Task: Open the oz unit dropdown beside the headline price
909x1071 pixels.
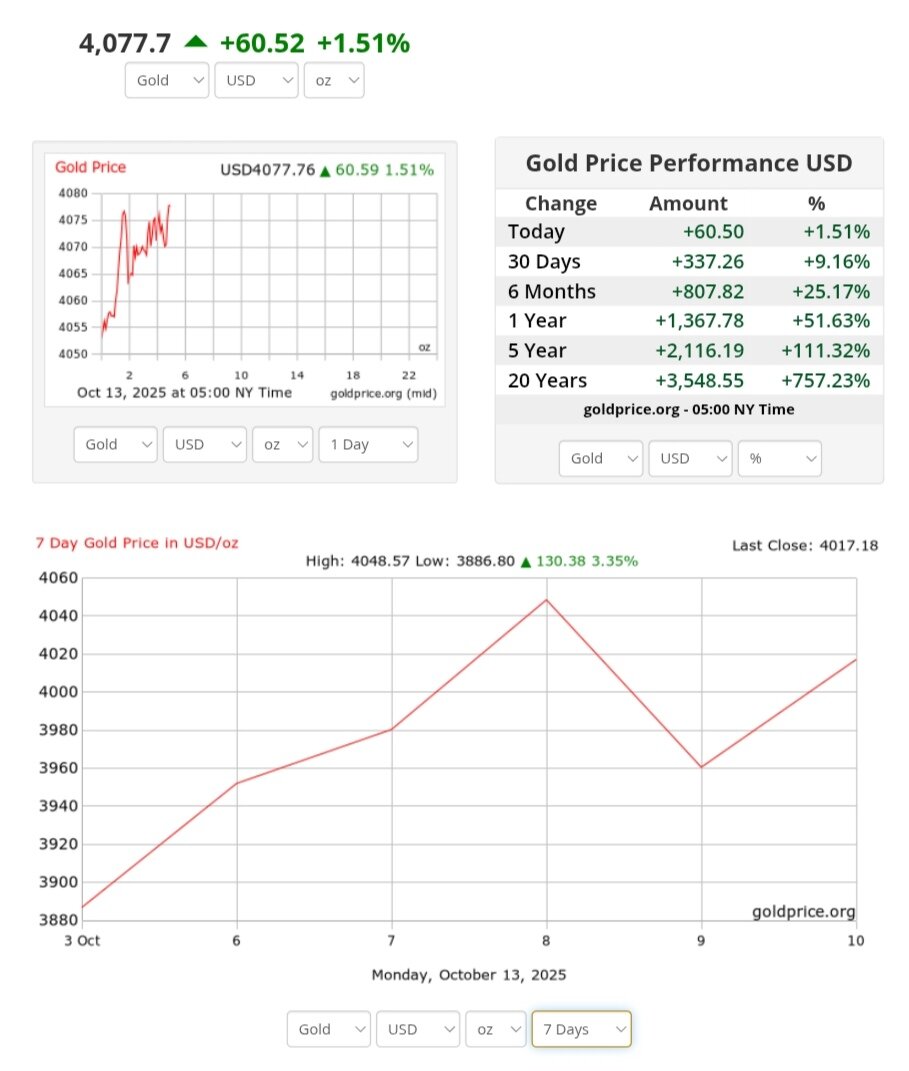Action: [334, 80]
